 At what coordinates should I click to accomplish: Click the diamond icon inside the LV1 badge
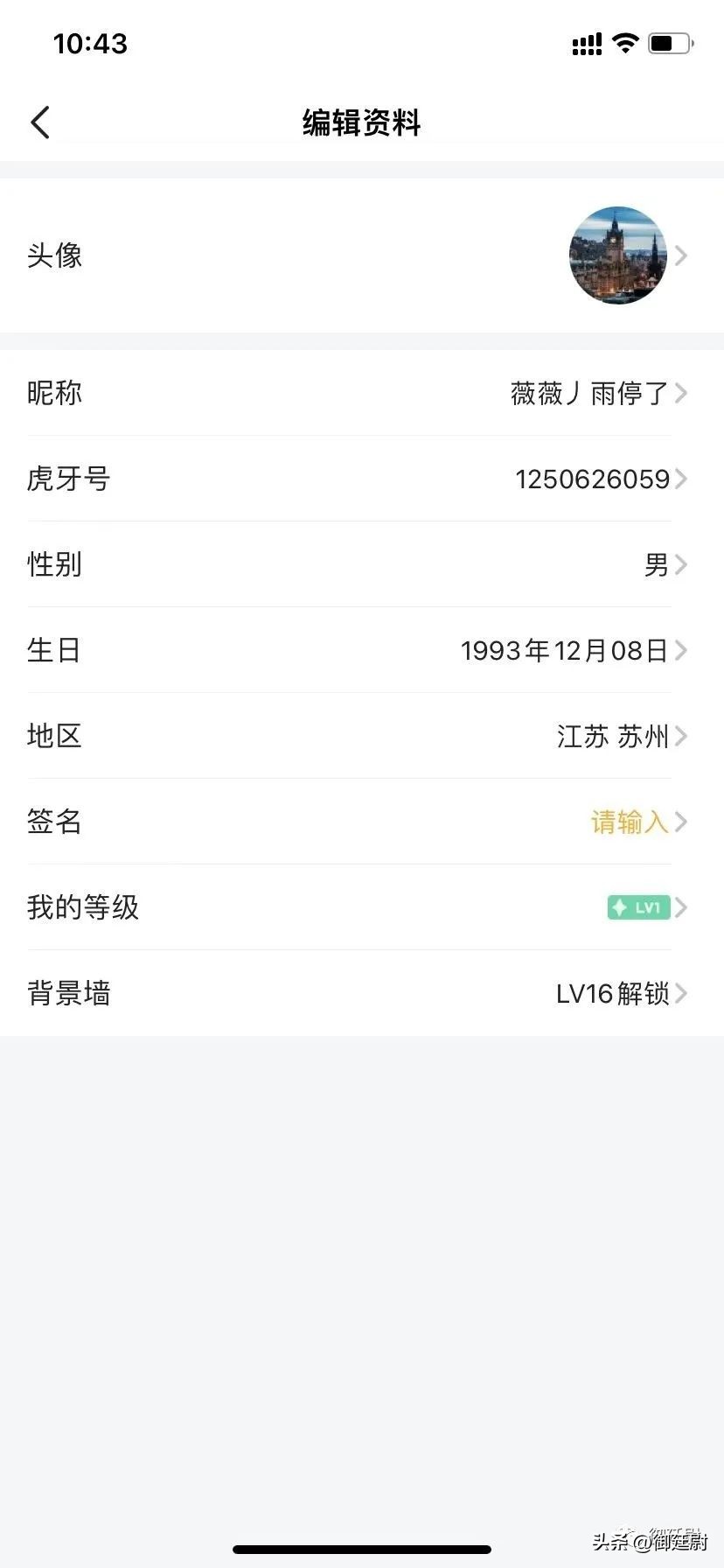tap(620, 908)
